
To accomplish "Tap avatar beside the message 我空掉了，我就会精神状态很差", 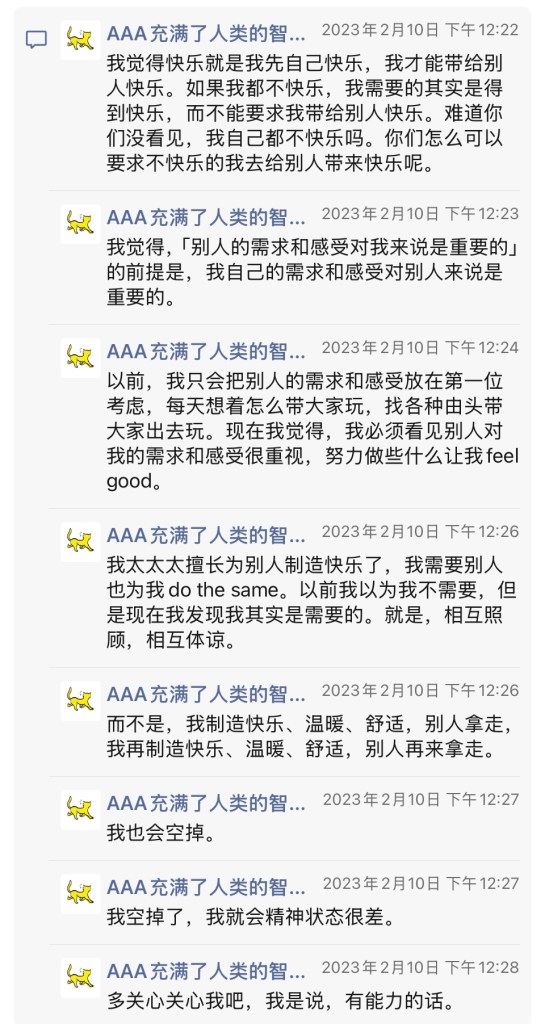I will tap(80, 893).
